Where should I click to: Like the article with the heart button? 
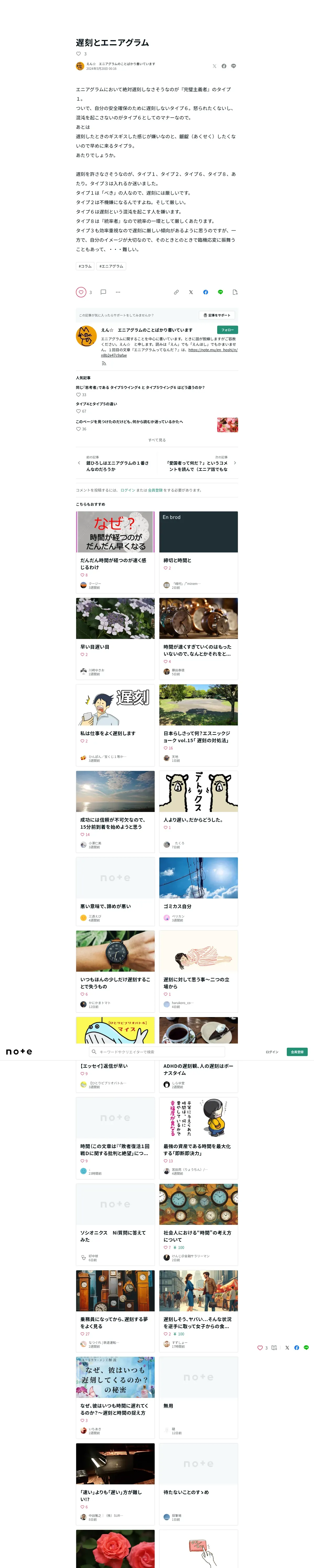pyautogui.click(x=81, y=292)
